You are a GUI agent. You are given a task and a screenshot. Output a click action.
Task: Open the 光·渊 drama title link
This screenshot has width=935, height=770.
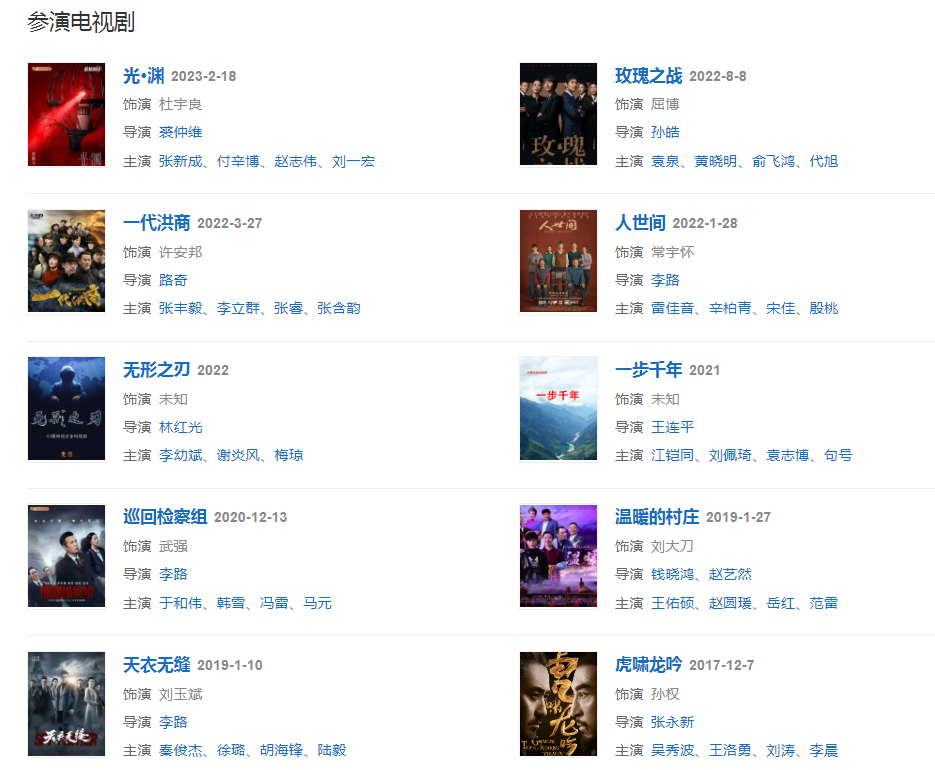143,76
